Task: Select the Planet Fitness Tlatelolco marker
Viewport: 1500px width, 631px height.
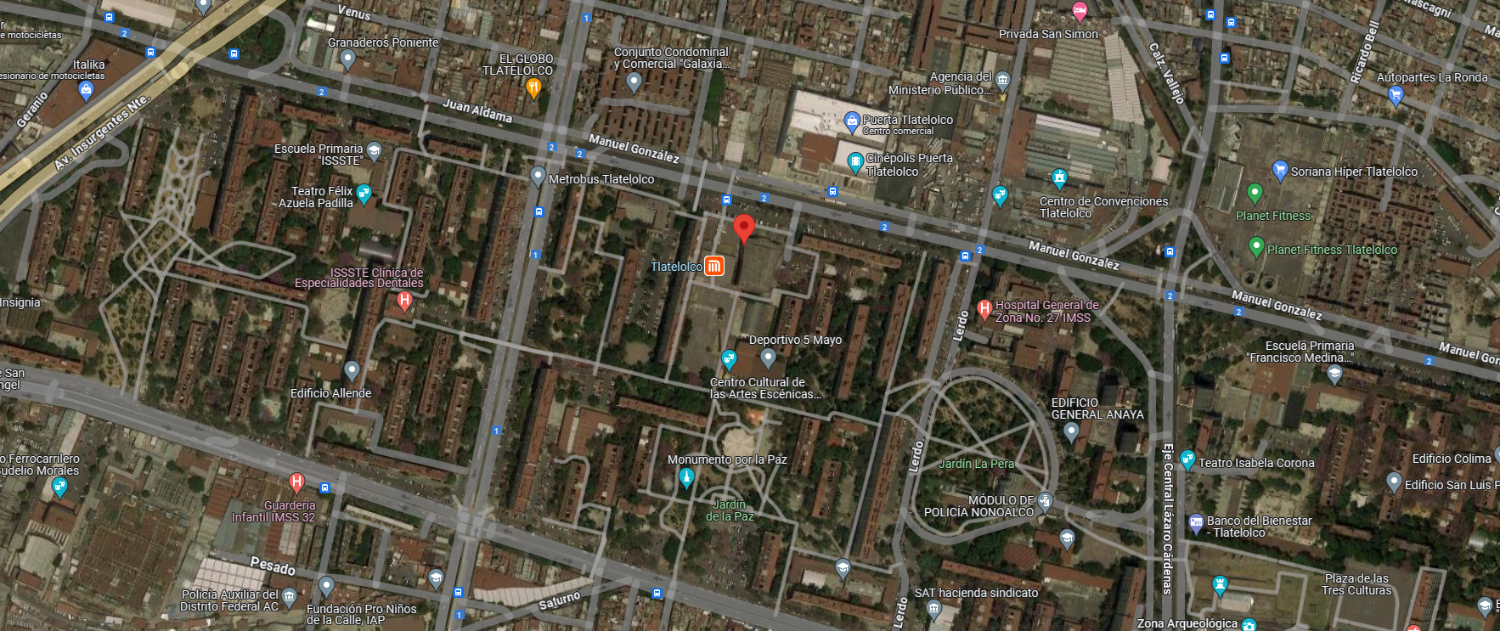Action: coord(1256,246)
